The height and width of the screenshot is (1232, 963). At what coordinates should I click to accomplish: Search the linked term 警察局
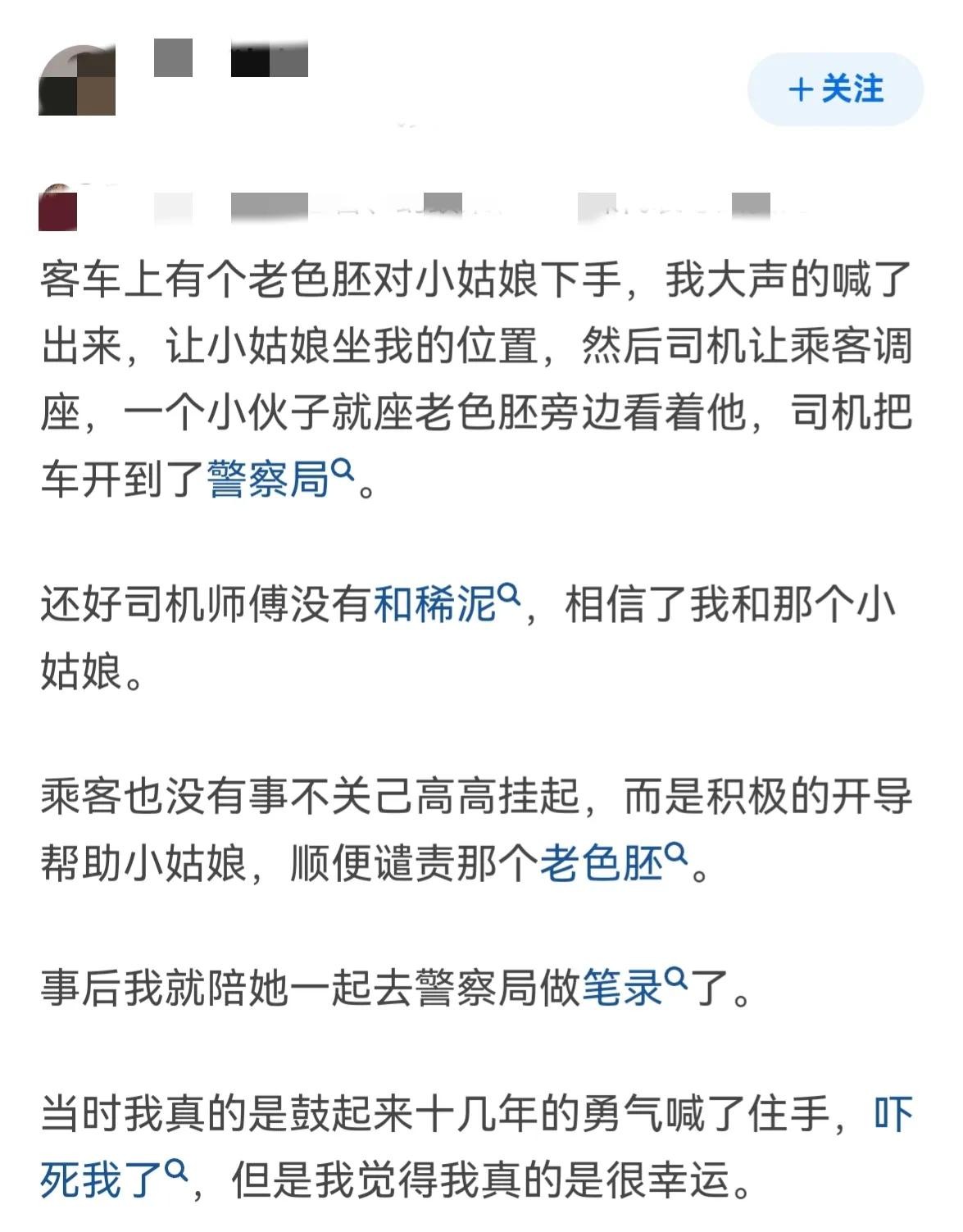[x=279, y=478]
